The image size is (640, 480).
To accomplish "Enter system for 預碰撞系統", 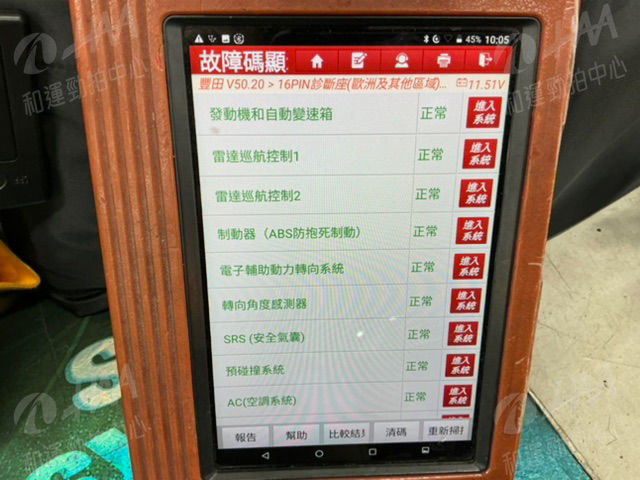I will pos(459,366).
